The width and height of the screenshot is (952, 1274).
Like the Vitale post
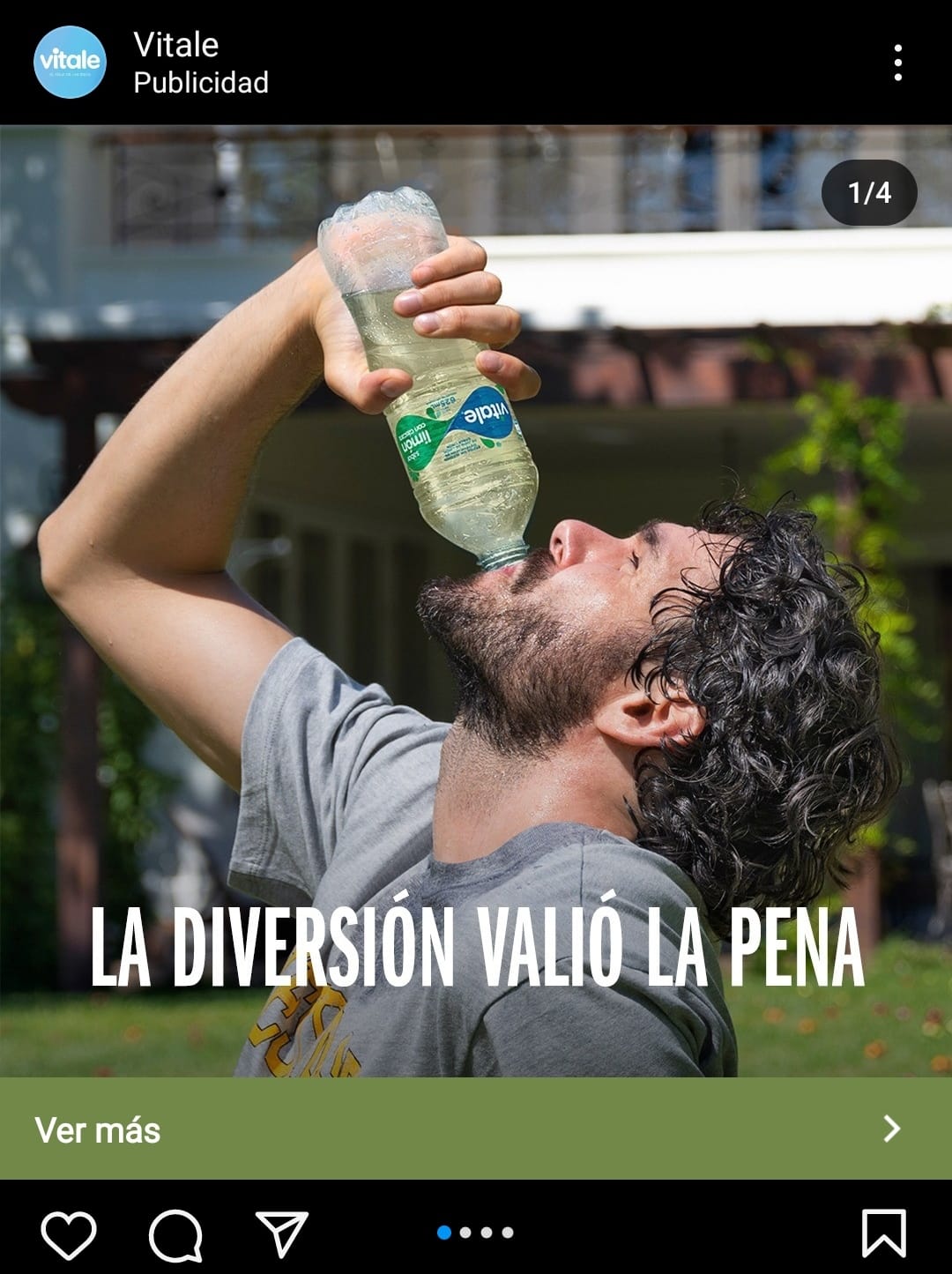(69, 1233)
